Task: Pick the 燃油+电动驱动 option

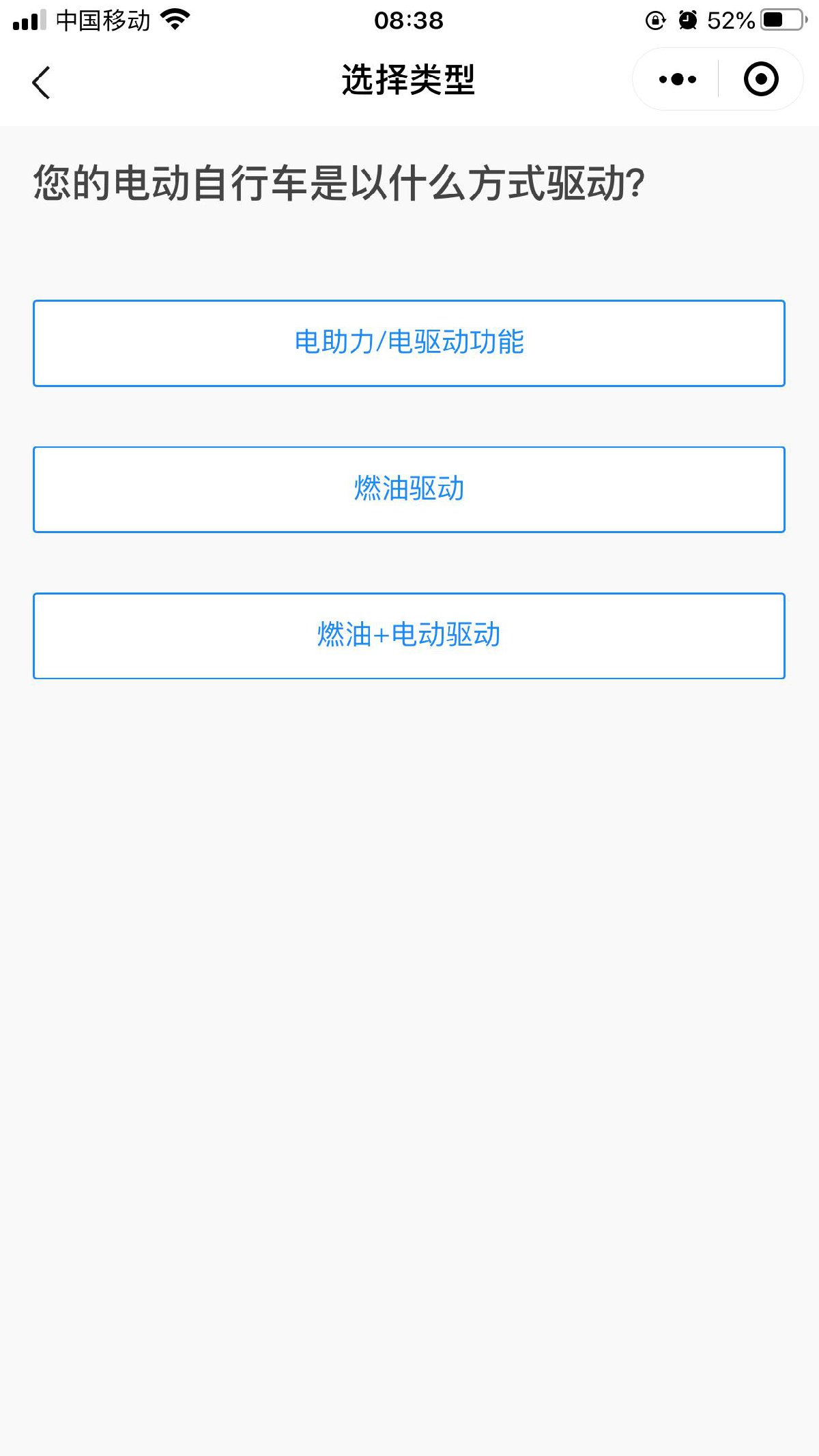Action: click(409, 636)
